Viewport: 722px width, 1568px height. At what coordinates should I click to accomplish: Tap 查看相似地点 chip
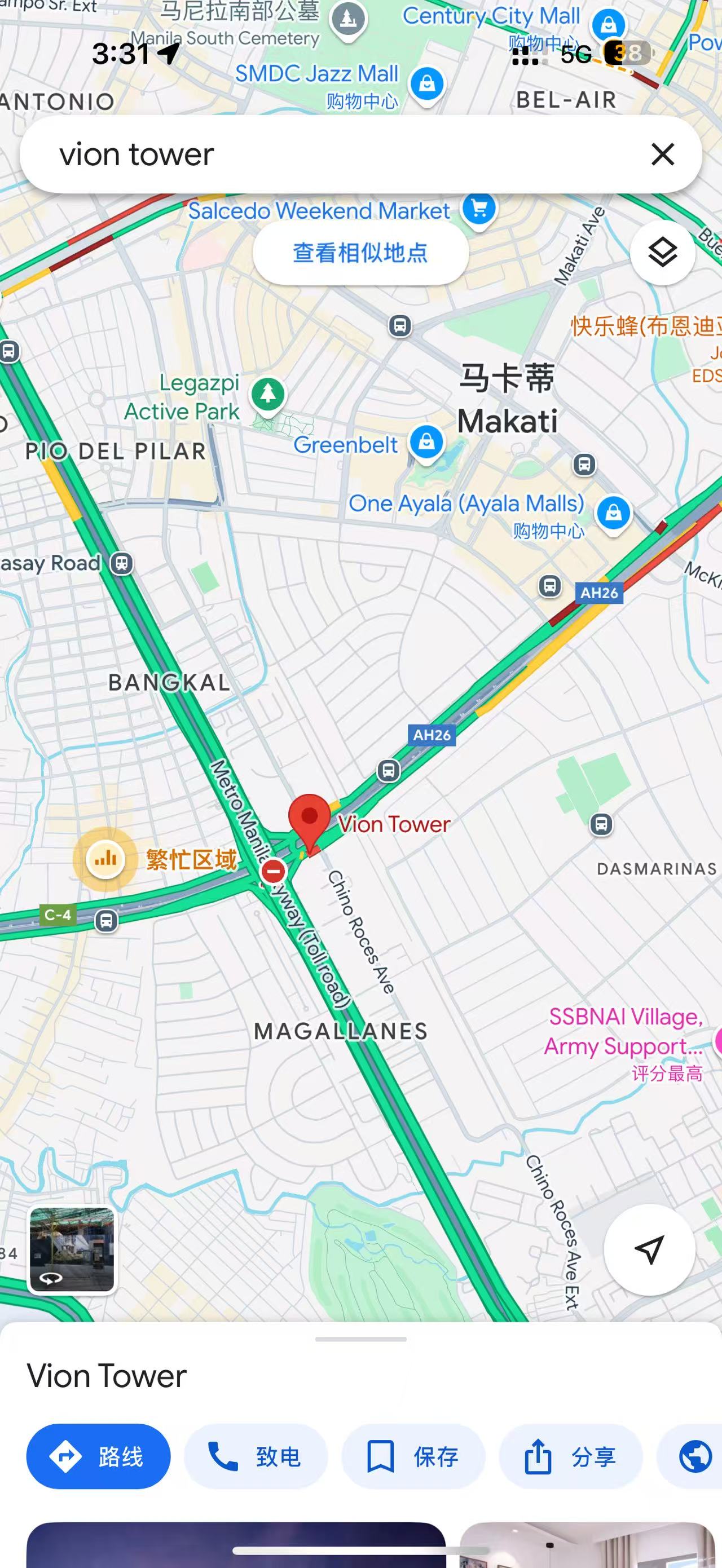(360, 252)
